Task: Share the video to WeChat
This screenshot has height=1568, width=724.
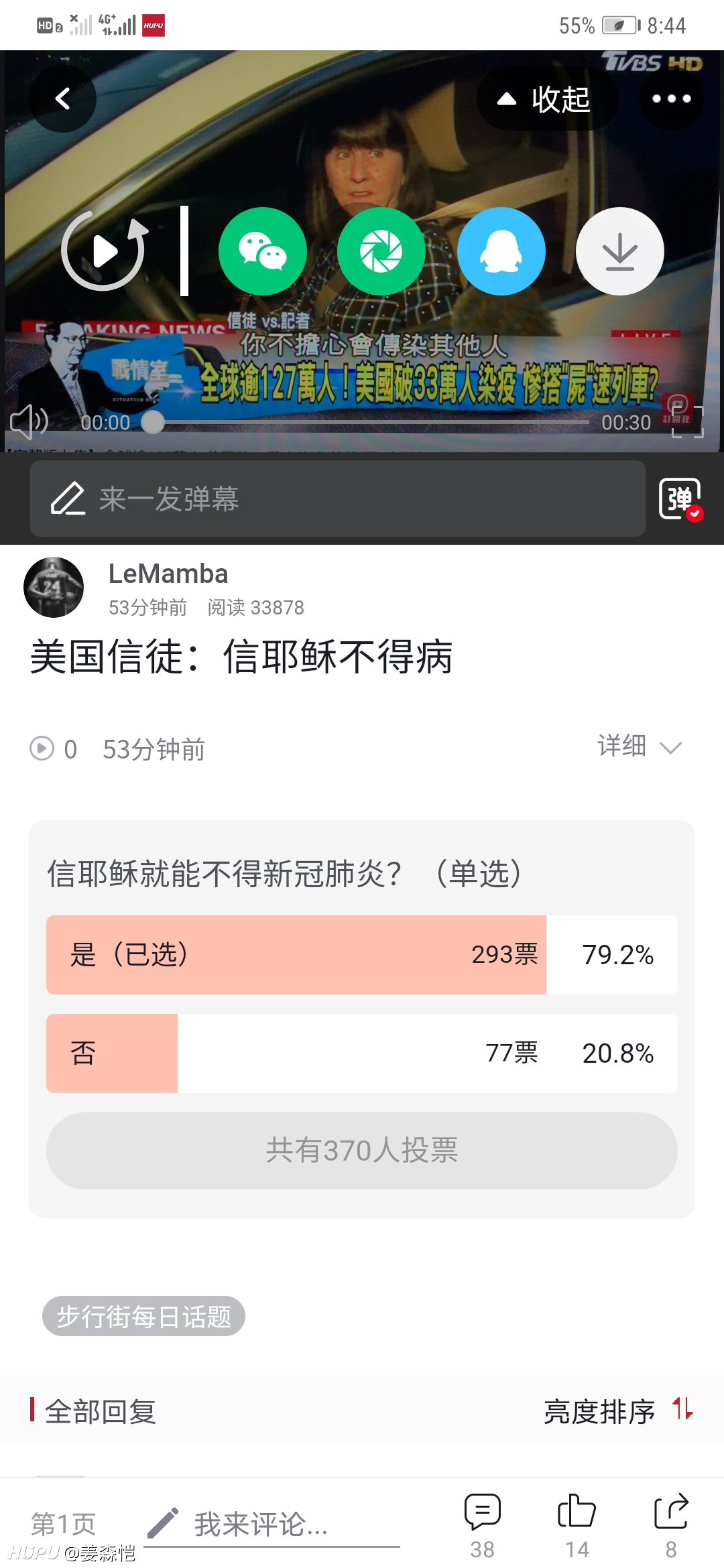Action: tap(263, 251)
